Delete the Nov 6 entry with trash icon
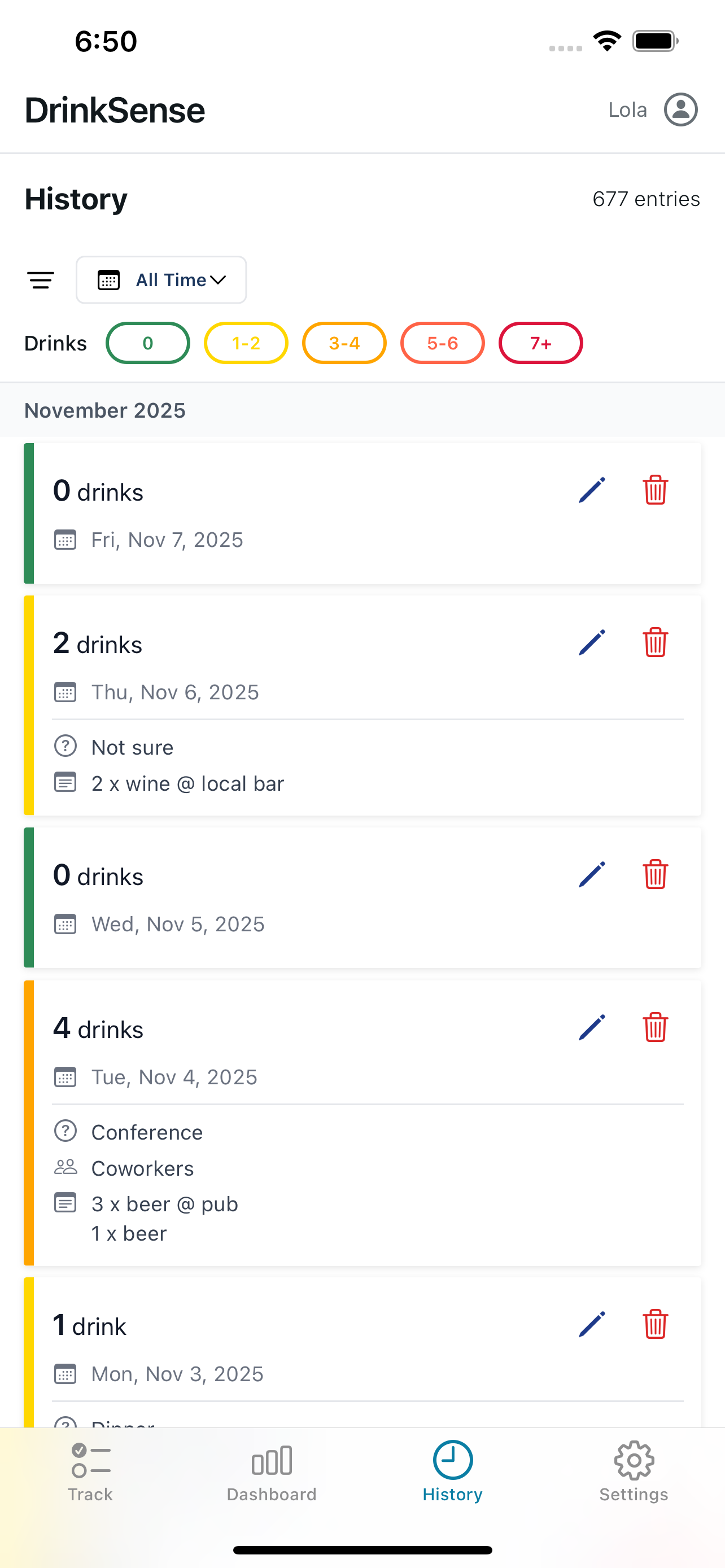Screen dimensions: 725x1568 click(x=655, y=643)
